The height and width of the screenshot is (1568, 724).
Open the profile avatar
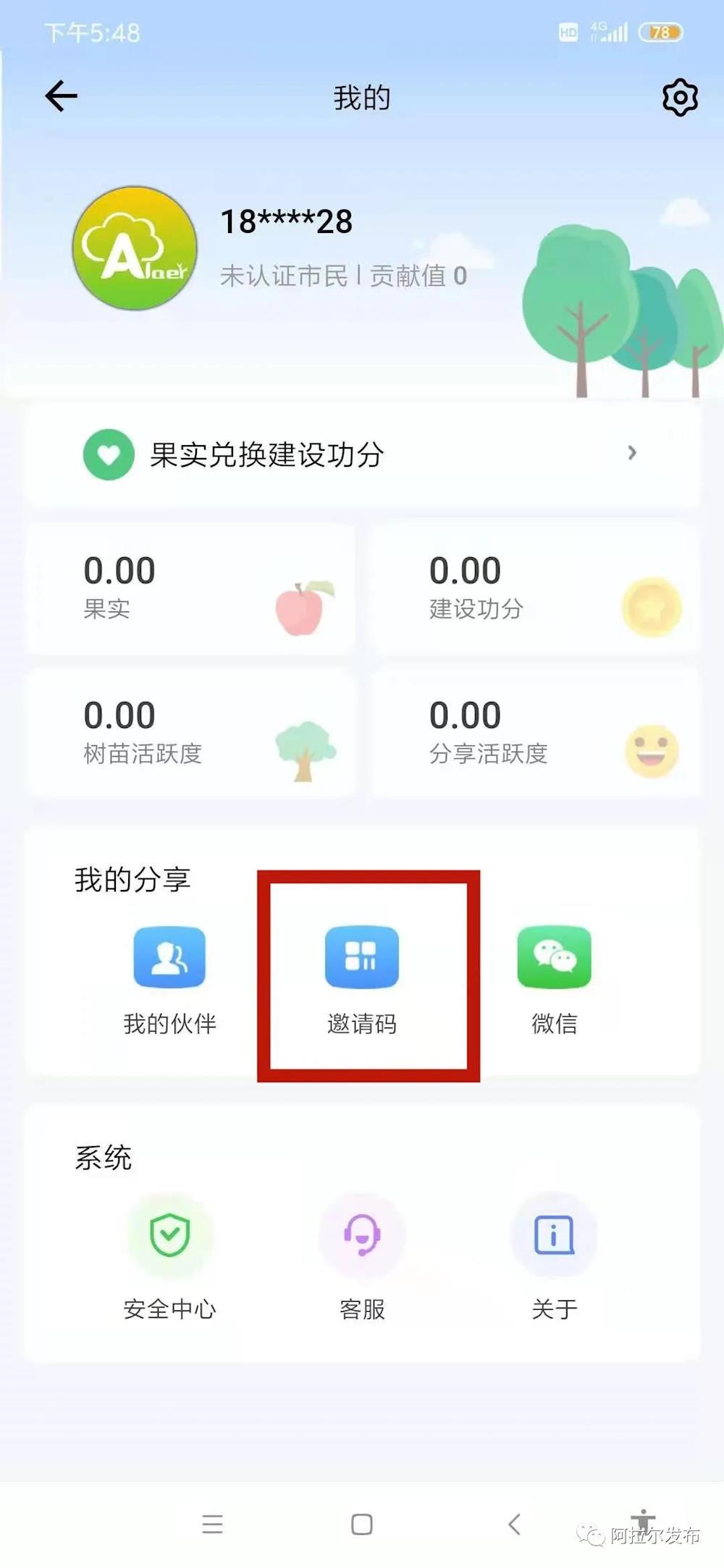coord(135,248)
